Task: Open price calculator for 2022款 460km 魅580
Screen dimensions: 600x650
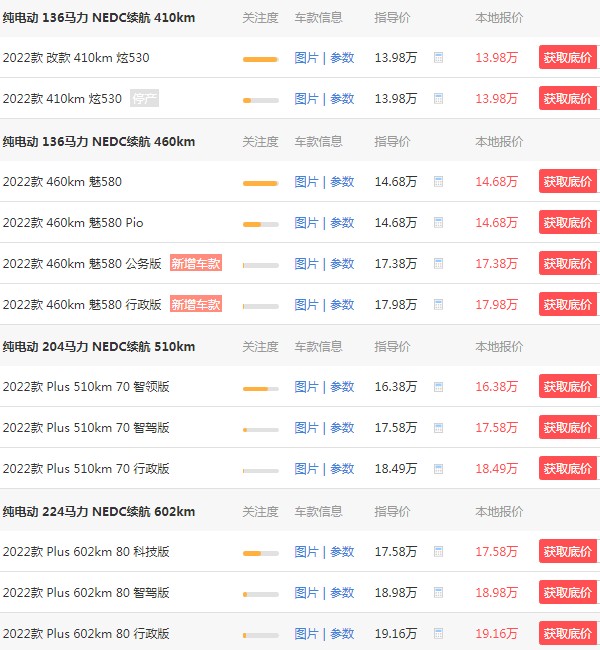Action: (x=438, y=182)
